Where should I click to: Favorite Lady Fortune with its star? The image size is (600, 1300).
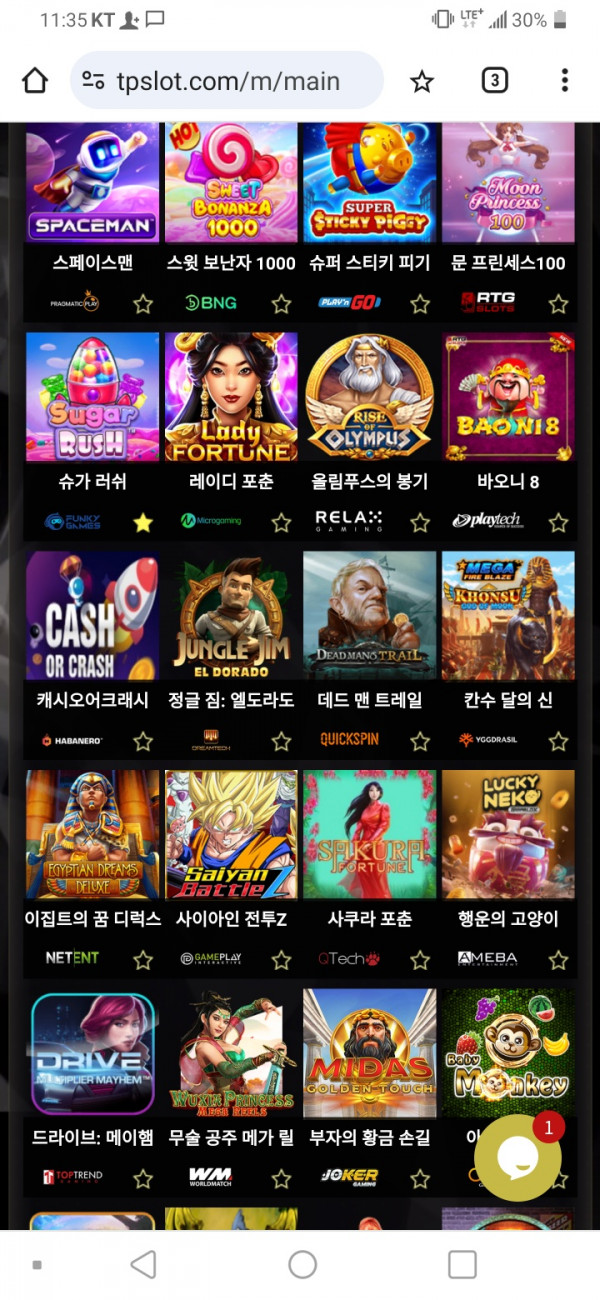tap(281, 522)
